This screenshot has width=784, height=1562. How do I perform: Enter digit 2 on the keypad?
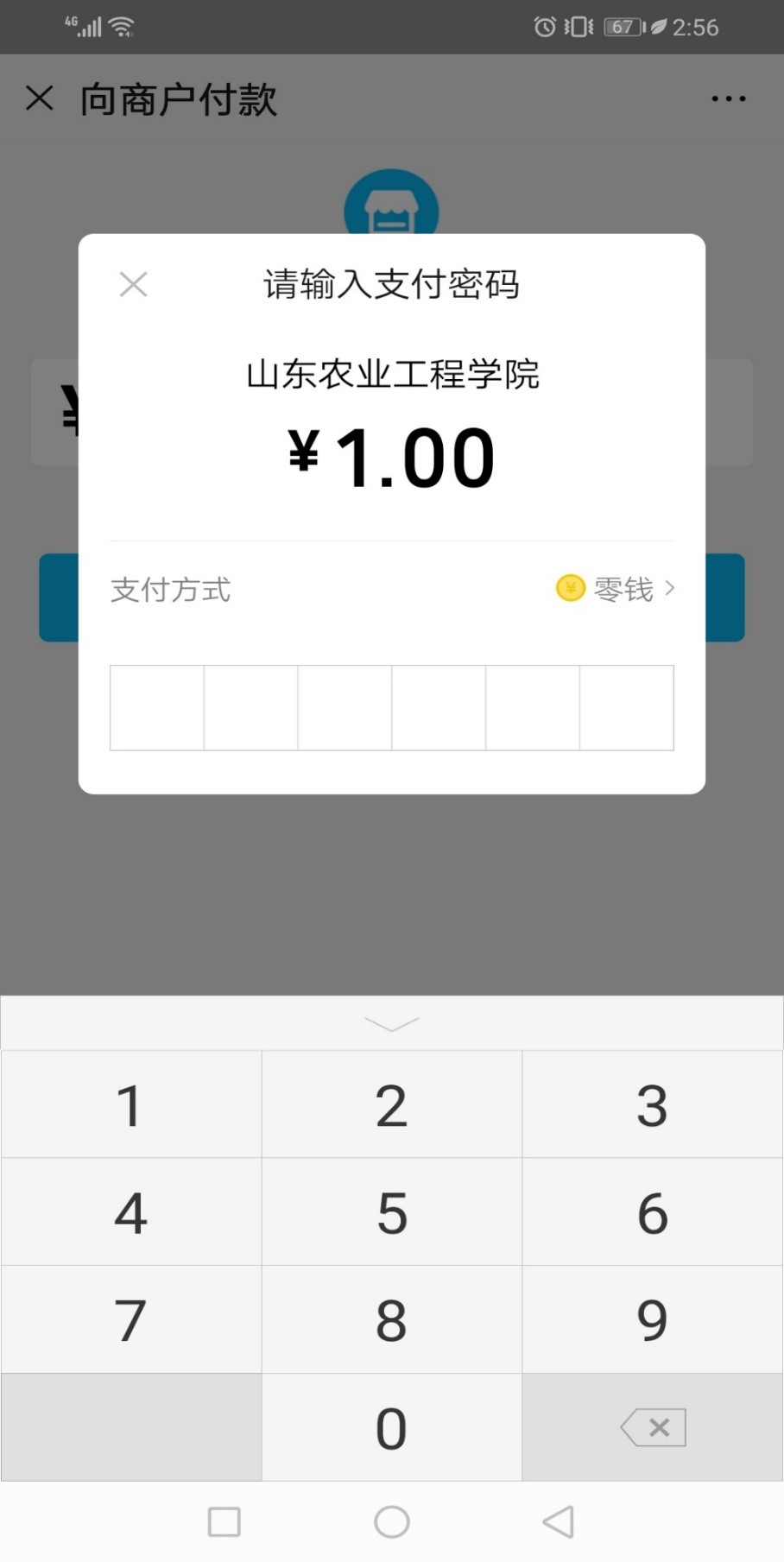point(391,1105)
